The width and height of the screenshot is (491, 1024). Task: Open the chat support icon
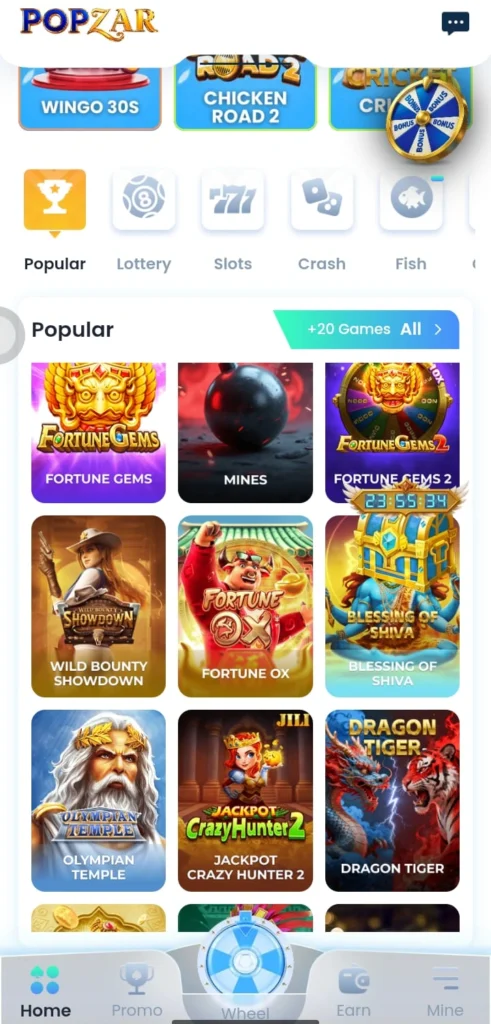point(455,23)
